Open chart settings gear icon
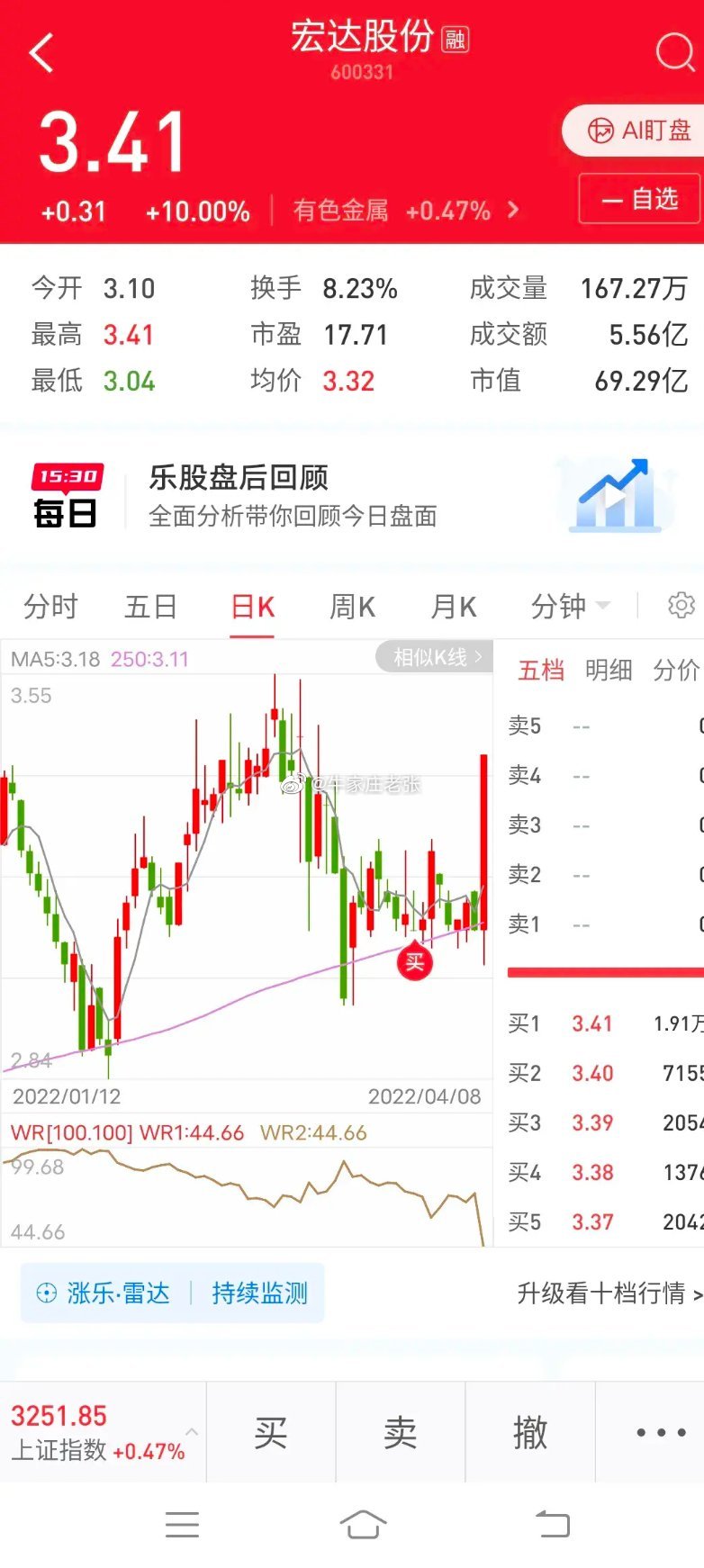Image resolution: width=704 pixels, height=1568 pixels. 681,606
